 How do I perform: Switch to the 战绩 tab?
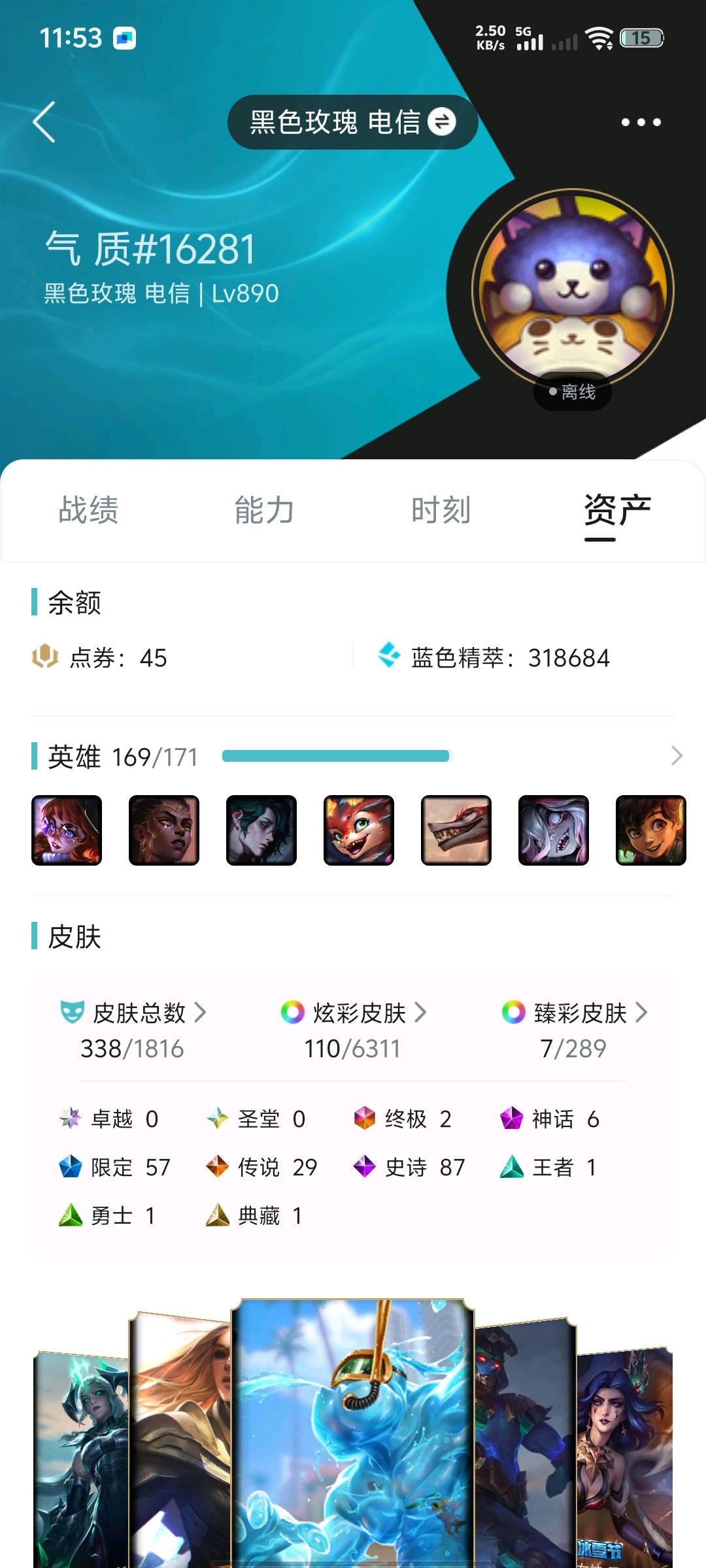pyautogui.click(x=88, y=510)
